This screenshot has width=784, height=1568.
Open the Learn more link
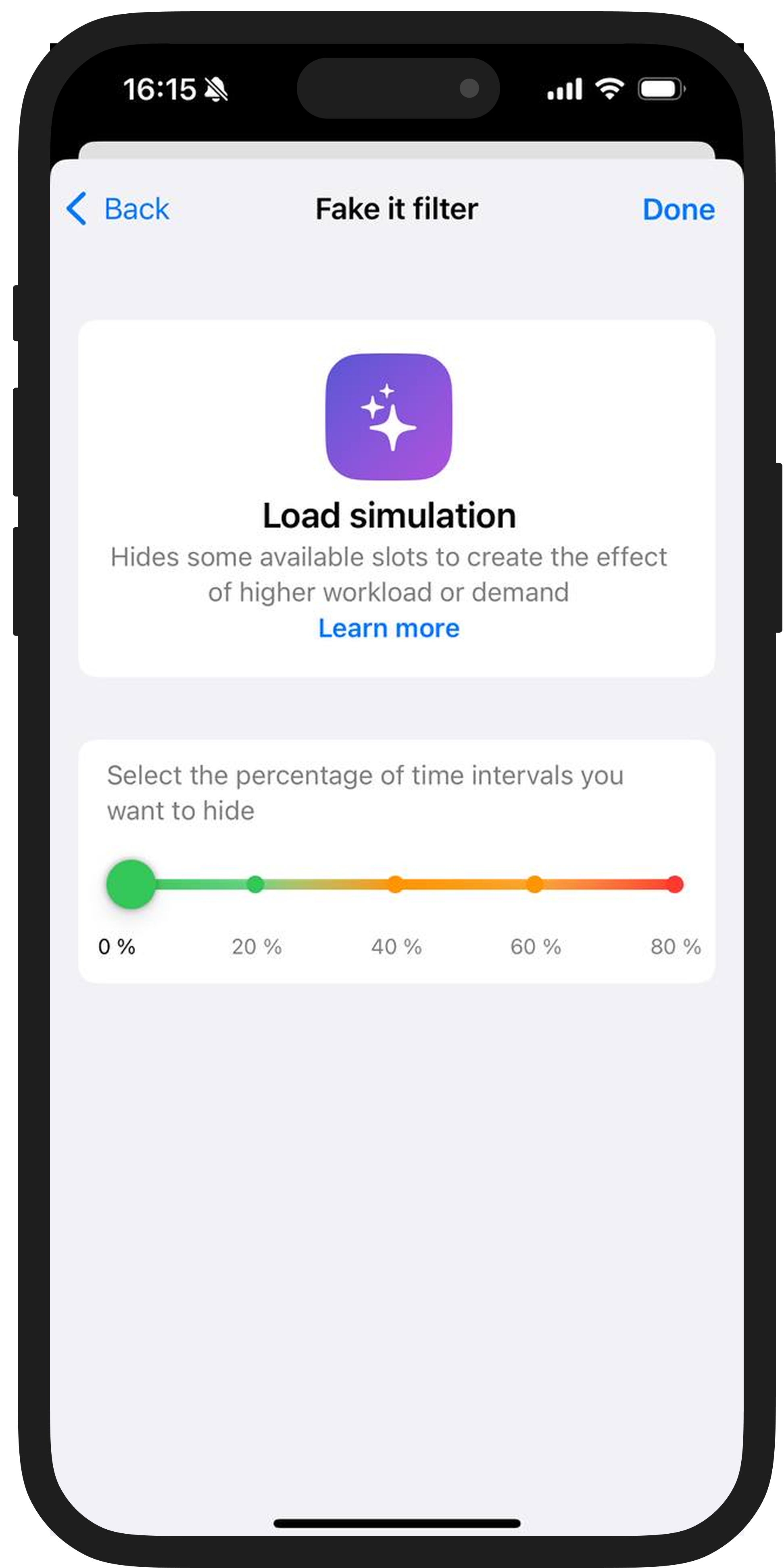click(x=388, y=628)
